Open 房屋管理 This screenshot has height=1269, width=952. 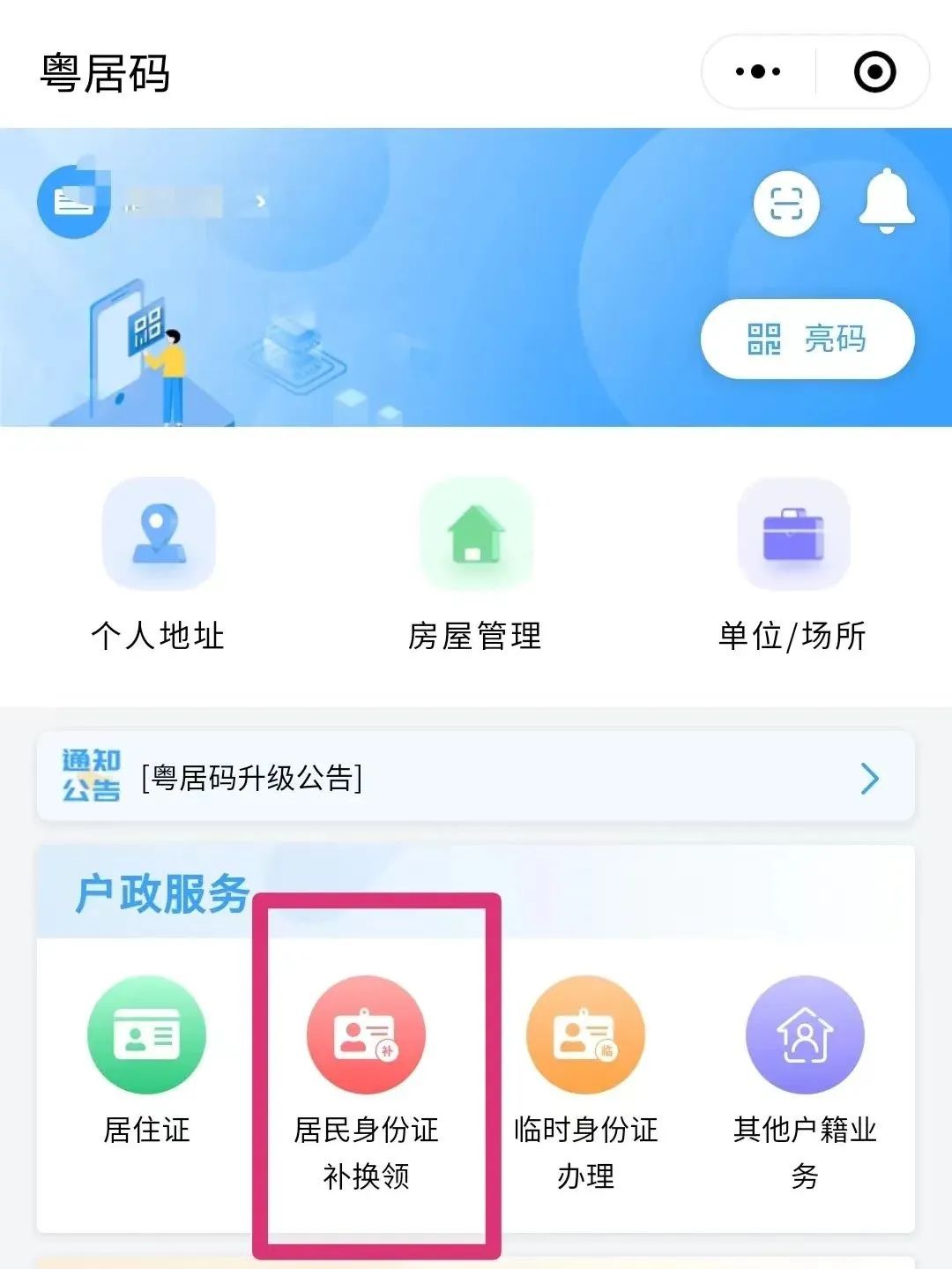click(476, 564)
